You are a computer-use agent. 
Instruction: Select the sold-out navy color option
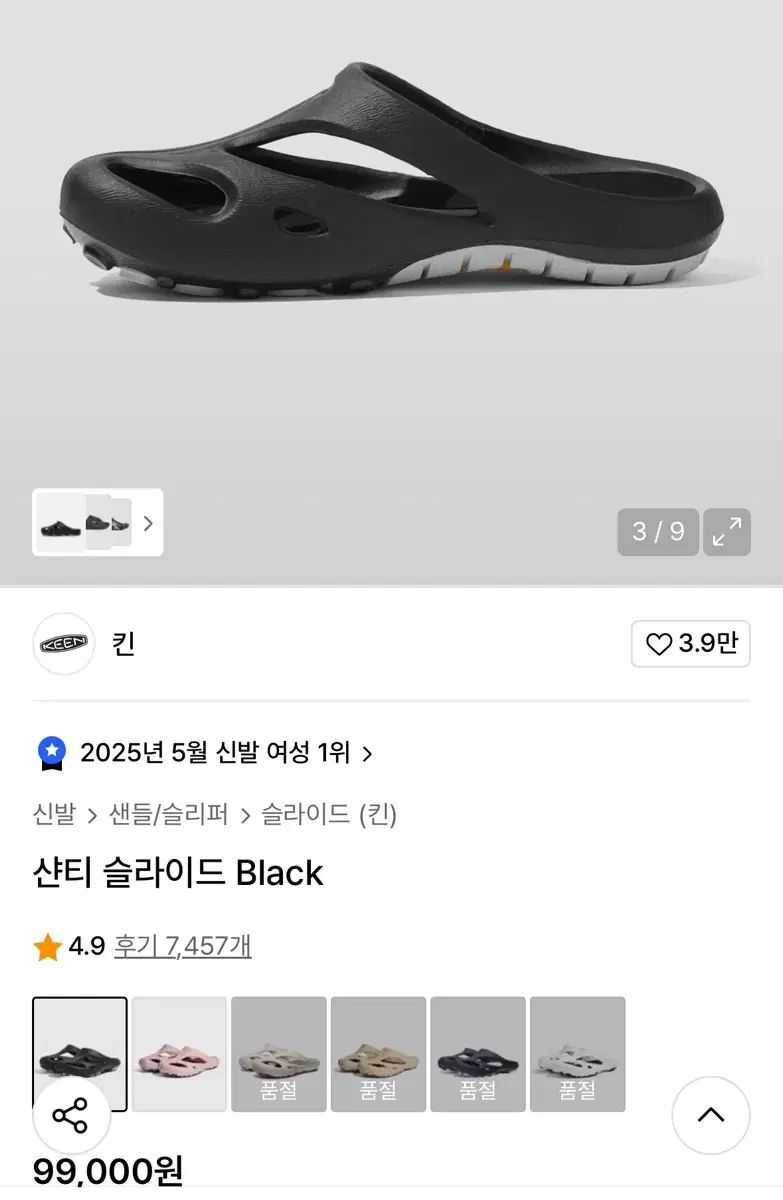(478, 1054)
